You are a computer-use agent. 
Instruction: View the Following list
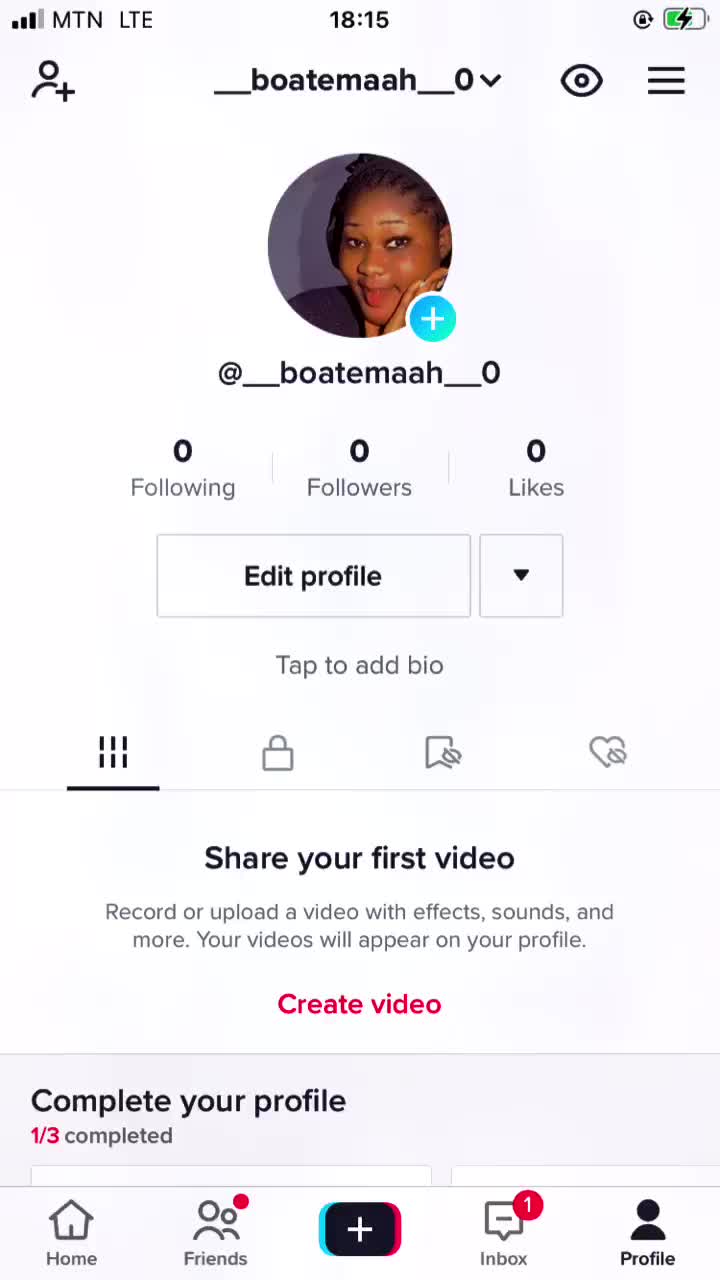[x=182, y=468]
